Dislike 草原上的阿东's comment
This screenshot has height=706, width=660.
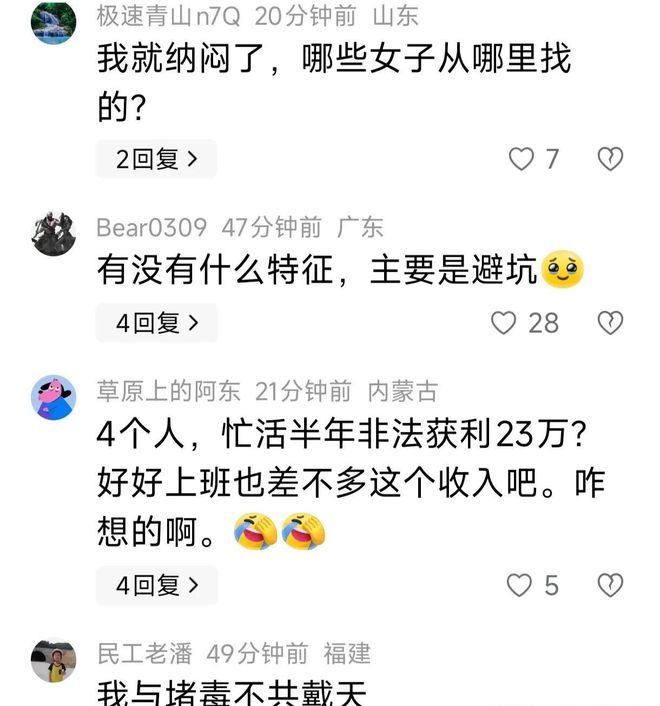point(610,585)
